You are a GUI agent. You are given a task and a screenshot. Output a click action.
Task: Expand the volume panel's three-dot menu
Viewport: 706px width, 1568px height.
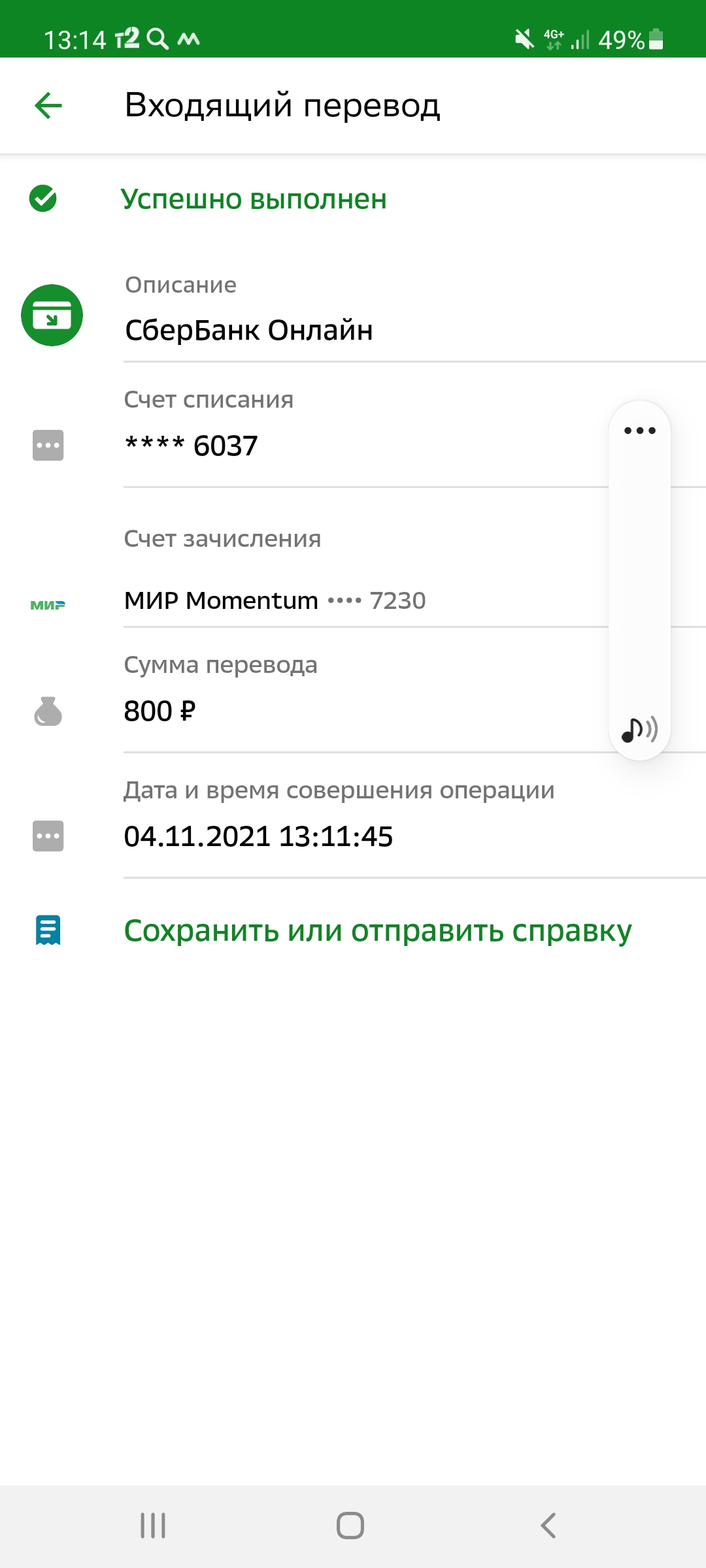pyautogui.click(x=639, y=431)
